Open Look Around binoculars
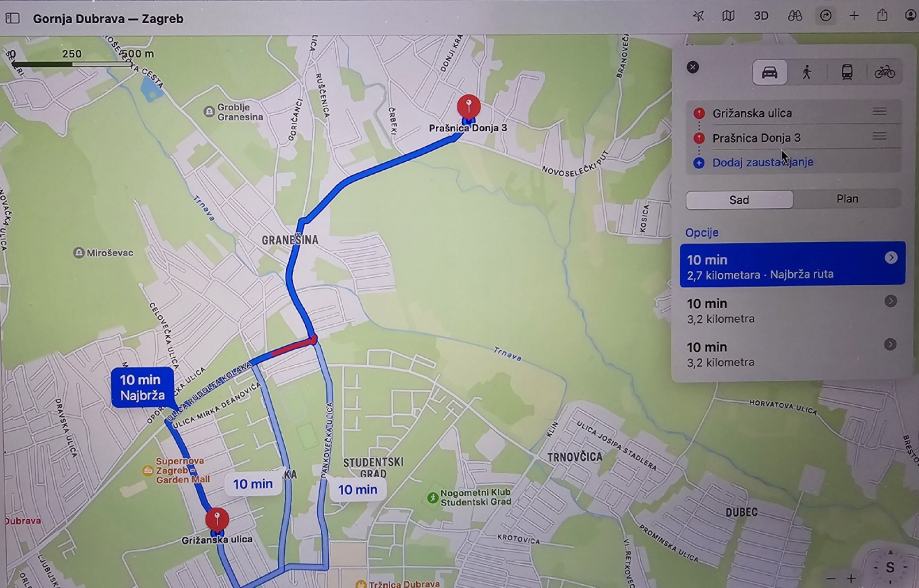 pyautogui.click(x=795, y=16)
